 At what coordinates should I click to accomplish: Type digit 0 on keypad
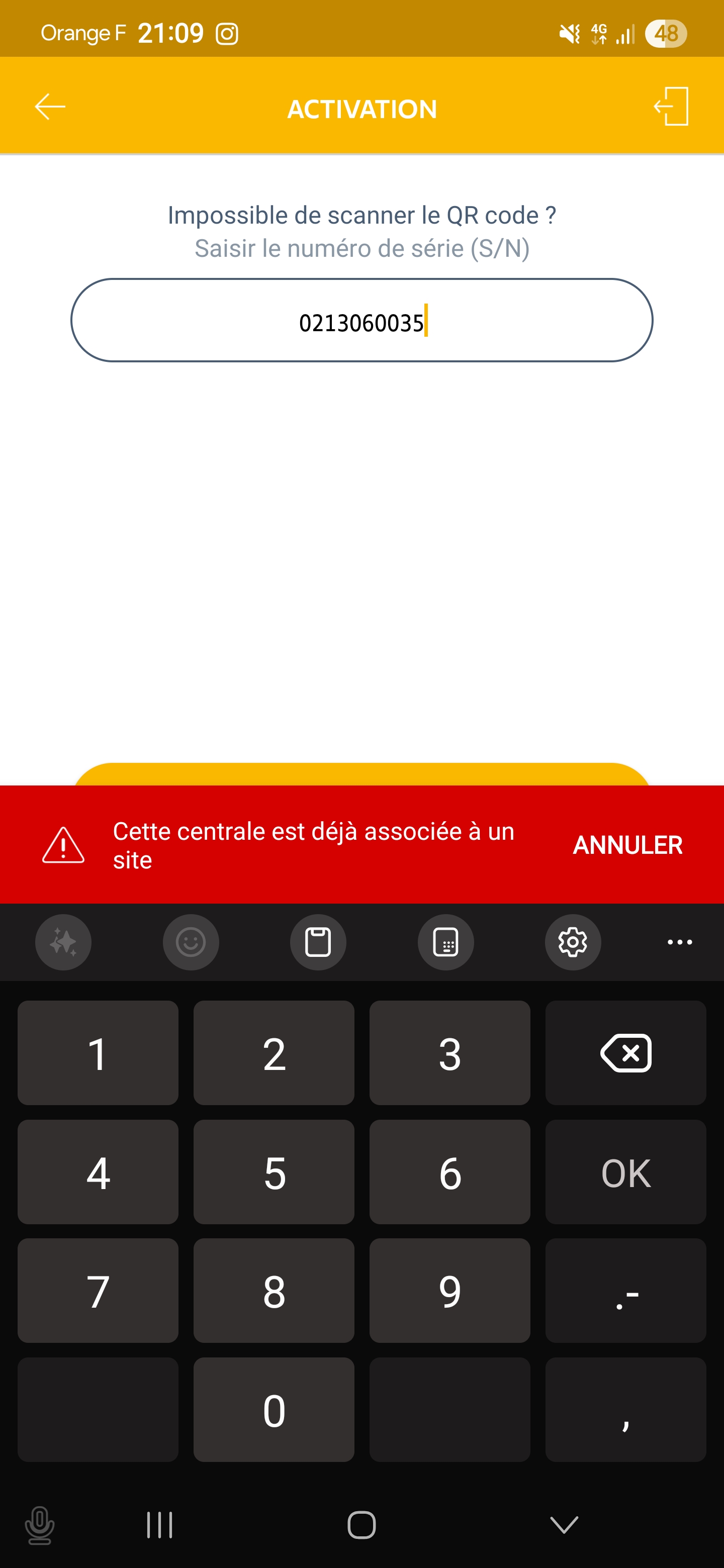[274, 1410]
